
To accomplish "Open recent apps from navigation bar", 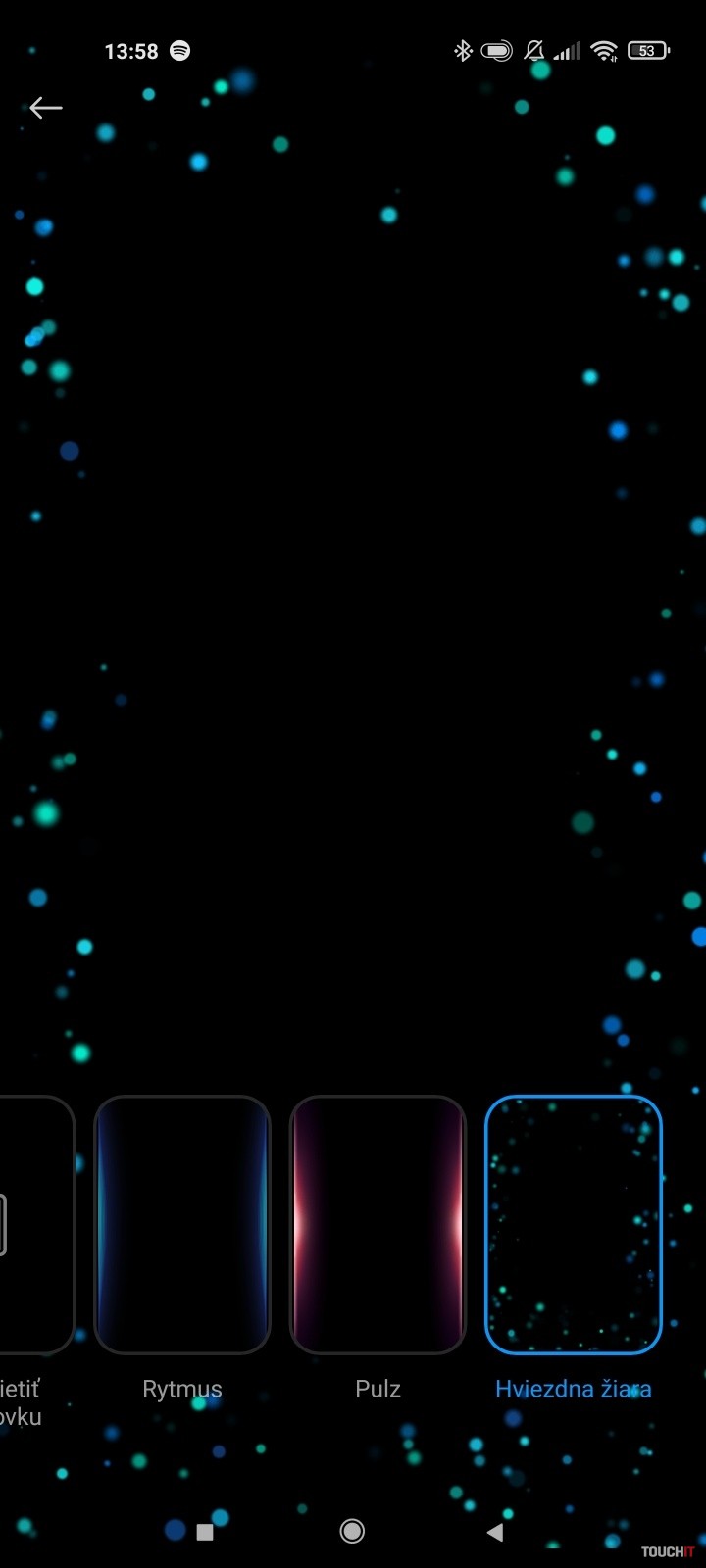I will click(205, 1532).
